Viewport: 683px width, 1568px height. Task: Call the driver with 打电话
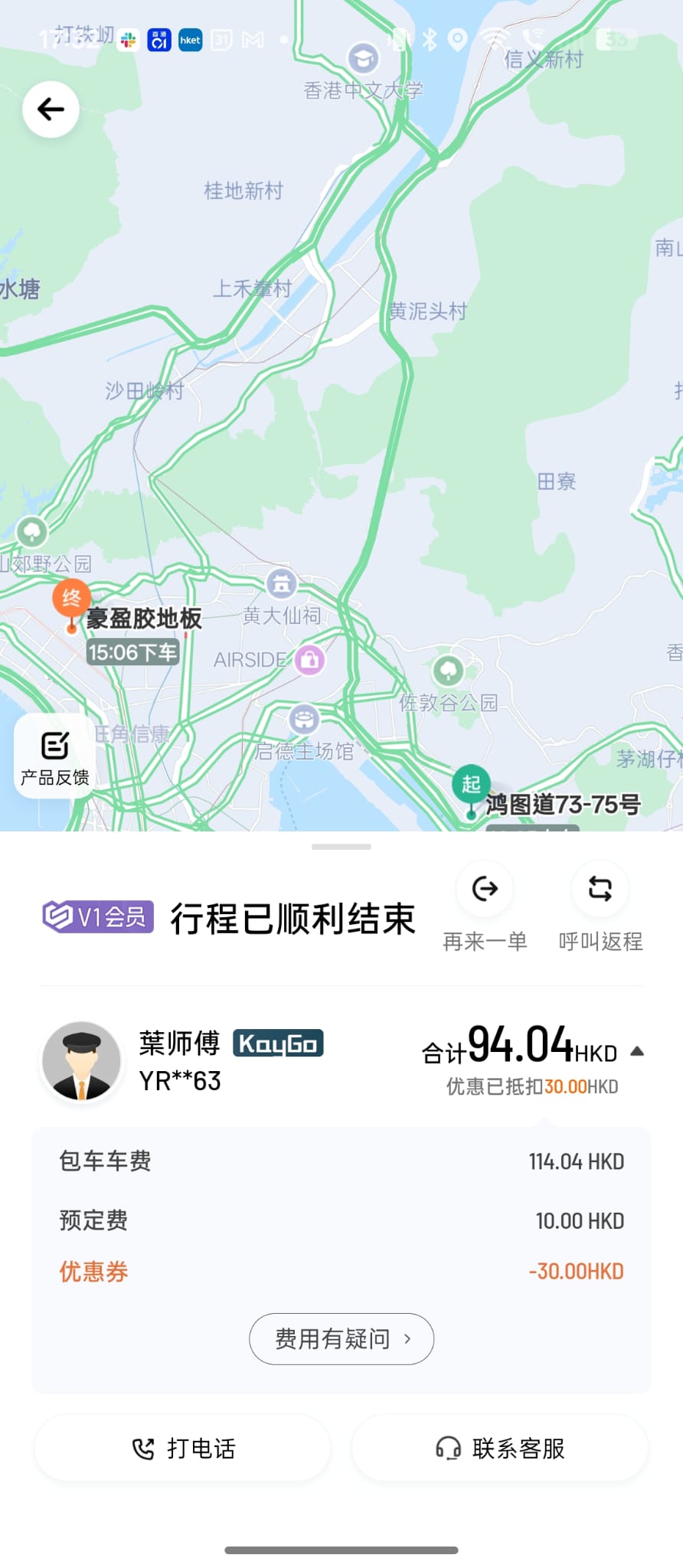click(183, 1449)
